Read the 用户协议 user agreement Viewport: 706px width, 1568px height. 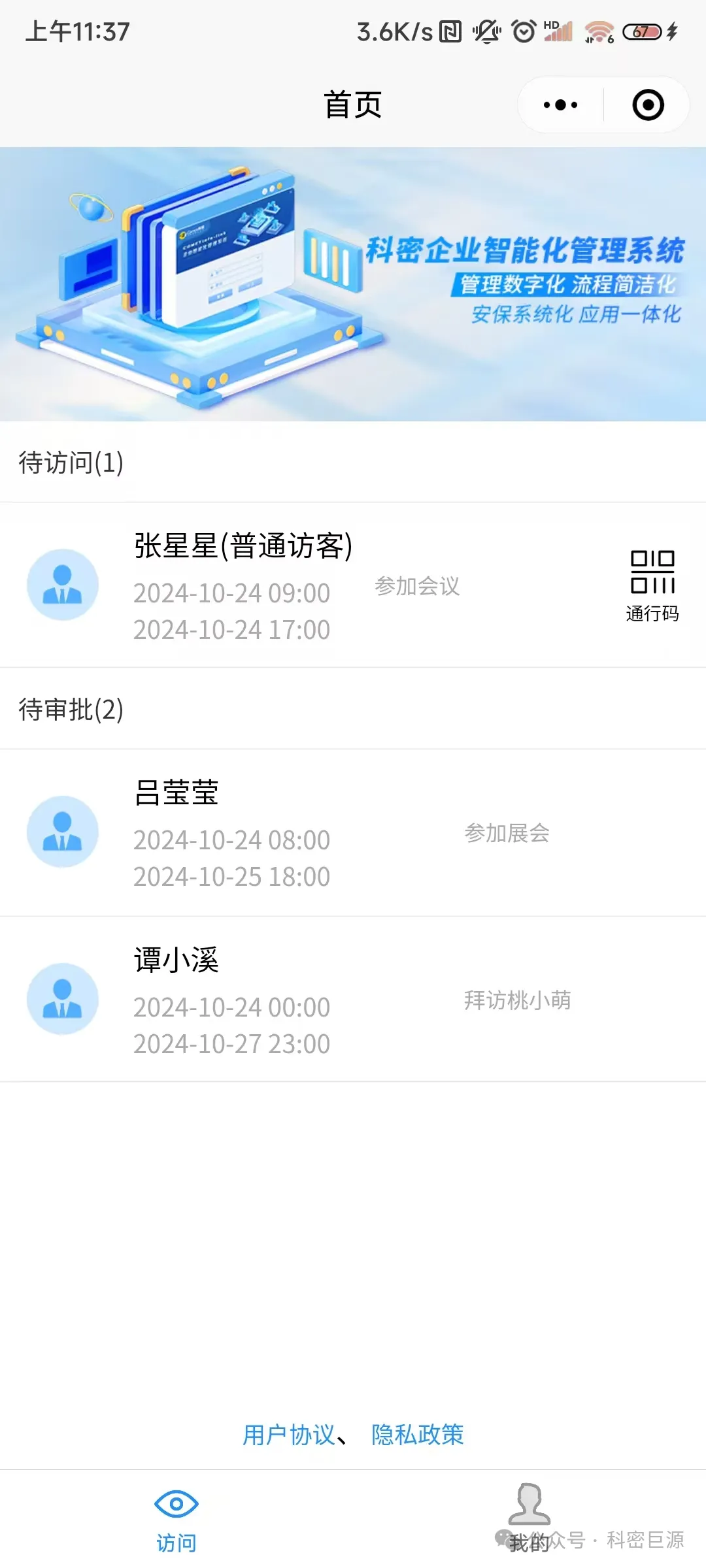pos(288,1435)
